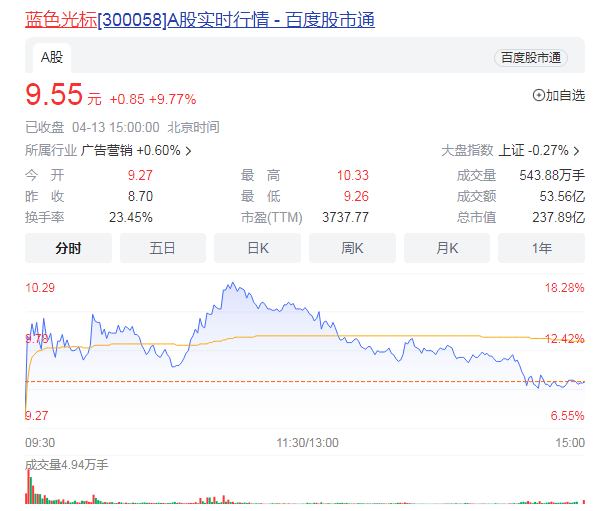Image resolution: width=604 pixels, height=511 pixels.
Task: Switch to the 周K chart tab
Action: point(352,248)
